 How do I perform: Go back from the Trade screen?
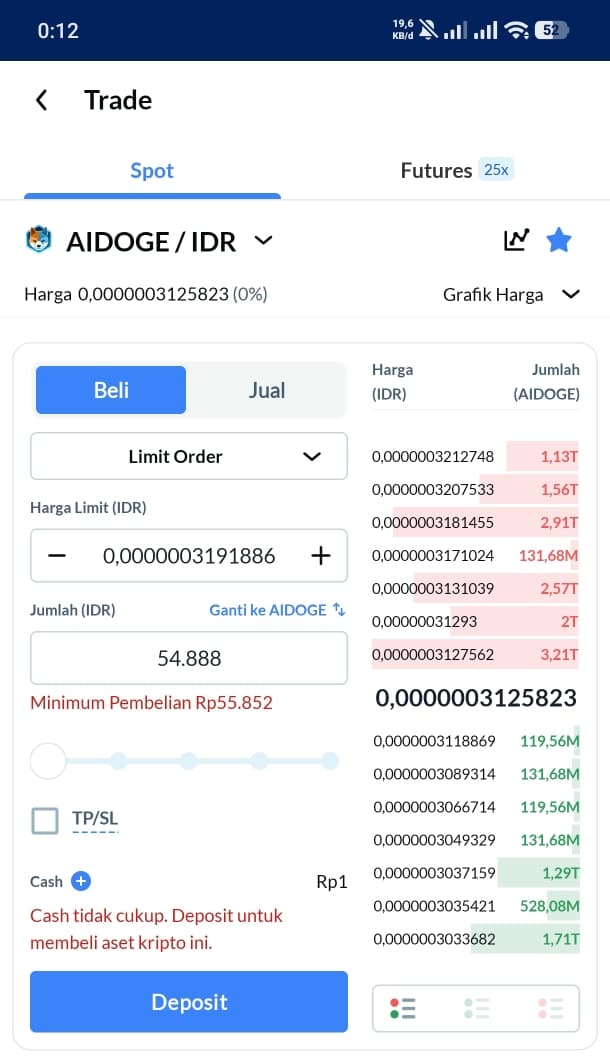pyautogui.click(x=41, y=100)
